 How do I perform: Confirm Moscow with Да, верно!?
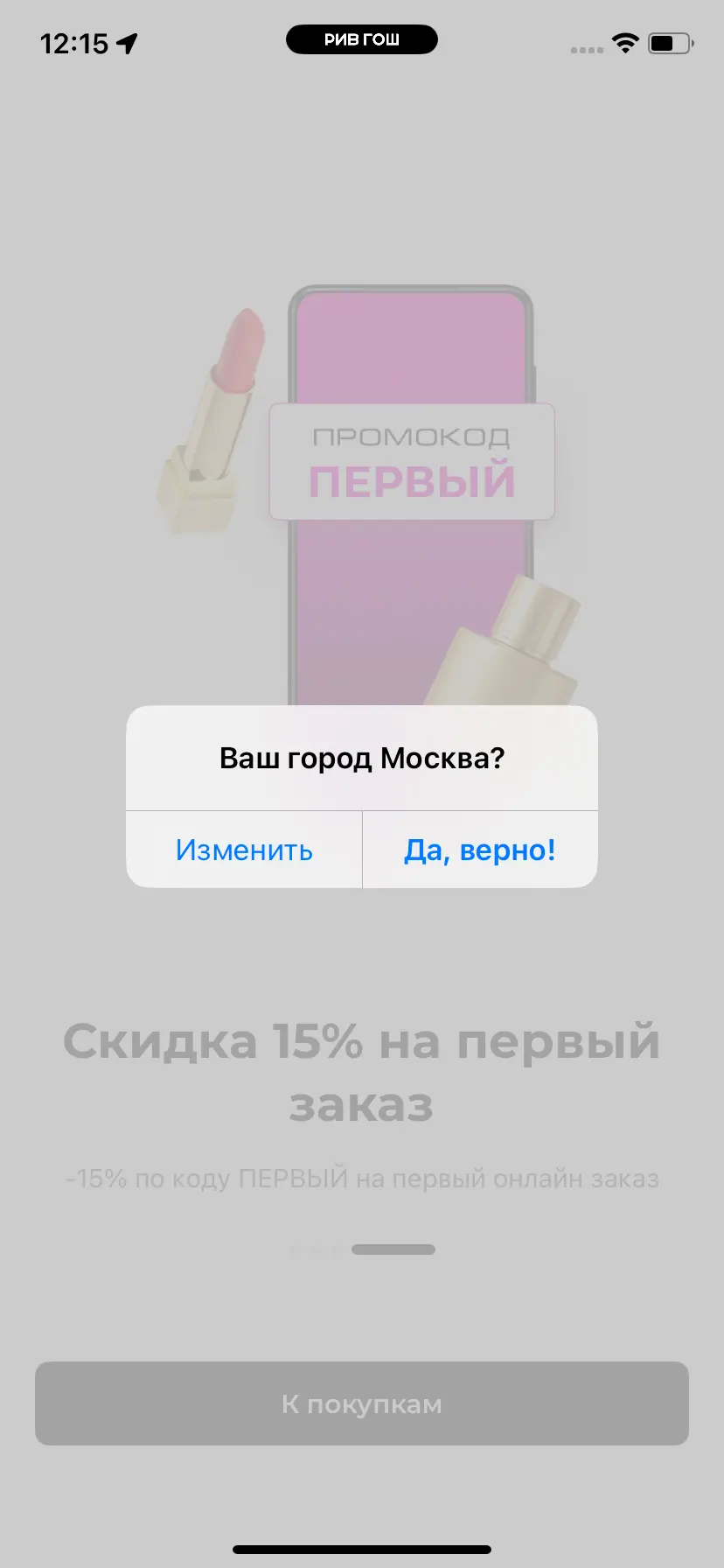coord(479,850)
